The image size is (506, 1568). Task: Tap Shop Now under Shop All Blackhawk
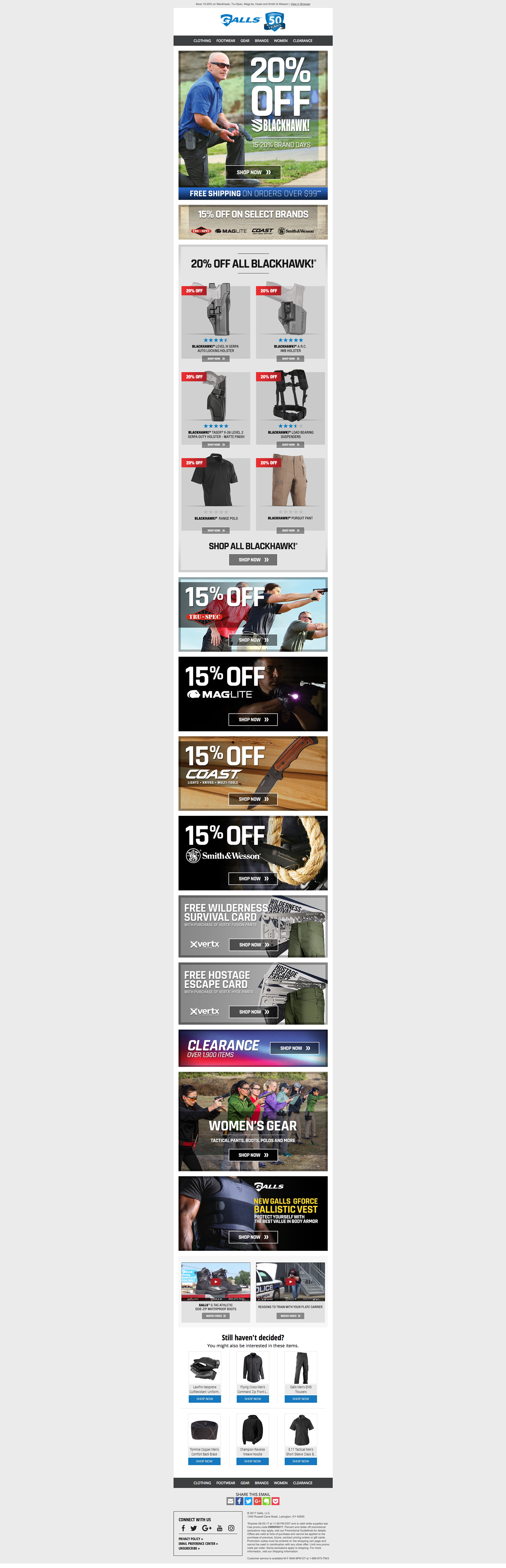253,559
